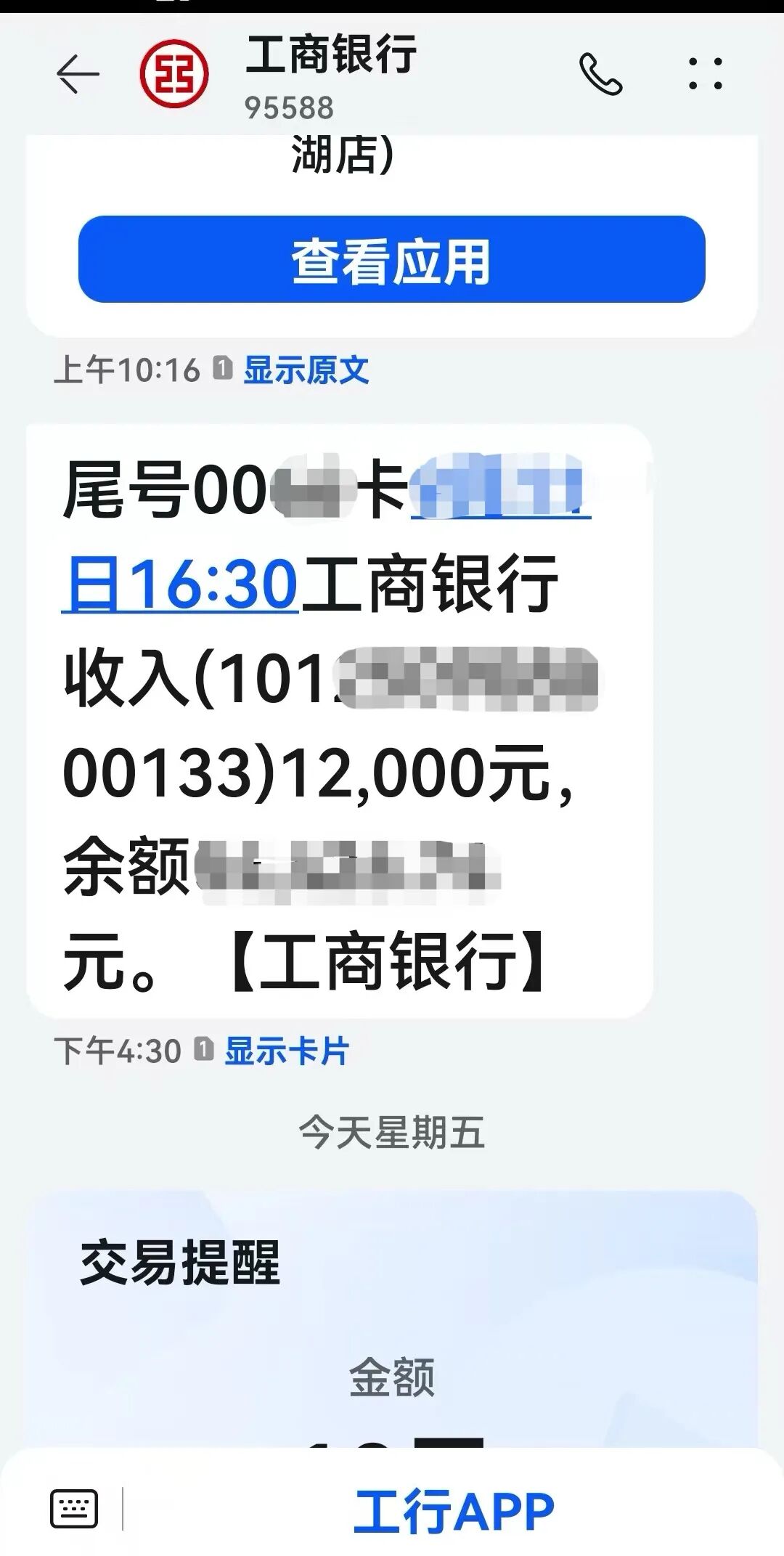The image size is (784, 1556).
Task: Open the 工行APP menu
Action: point(453,1510)
